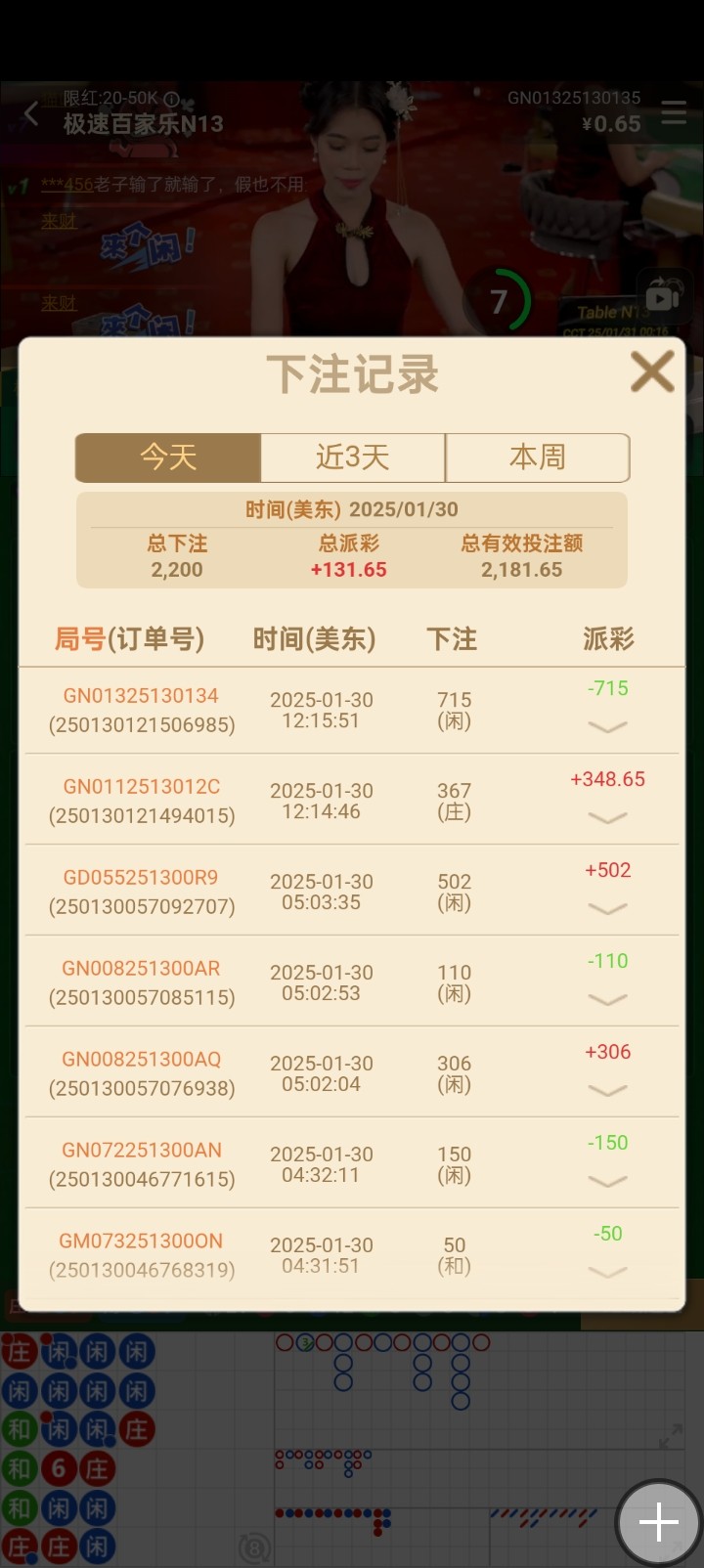The width and height of the screenshot is (704, 1568).
Task: Expand details for order GN072251300AN
Action: 607,1181
